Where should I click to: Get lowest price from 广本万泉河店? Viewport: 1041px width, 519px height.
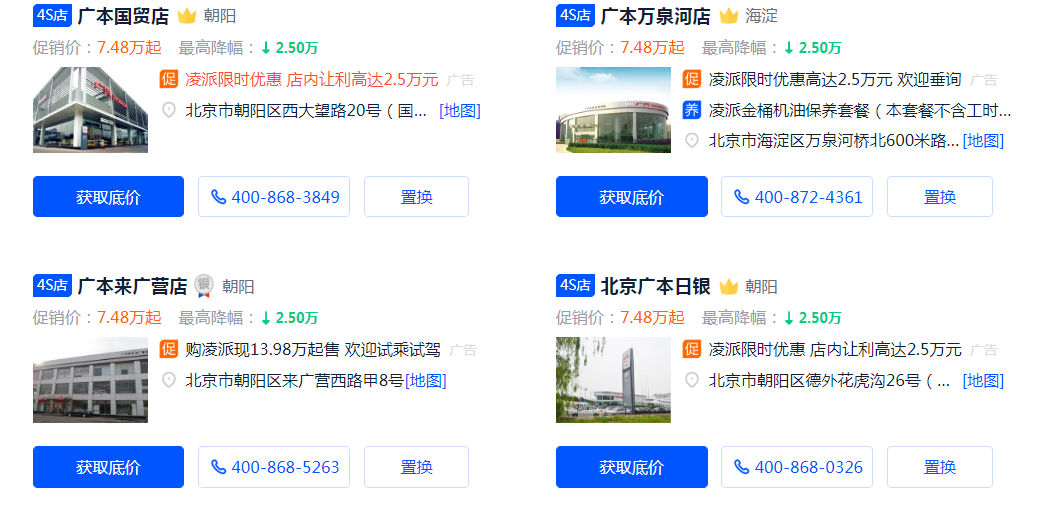point(631,197)
